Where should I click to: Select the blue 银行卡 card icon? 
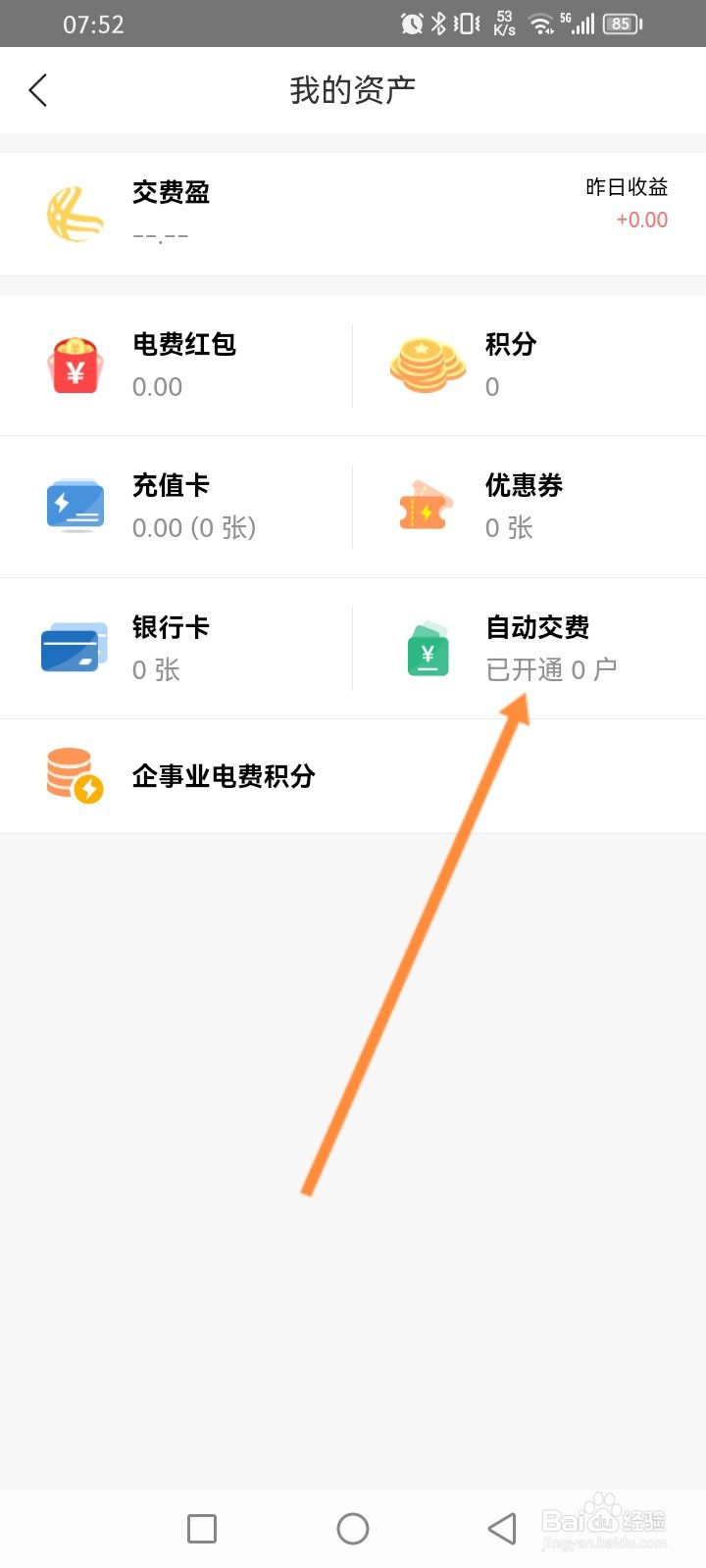point(76,648)
